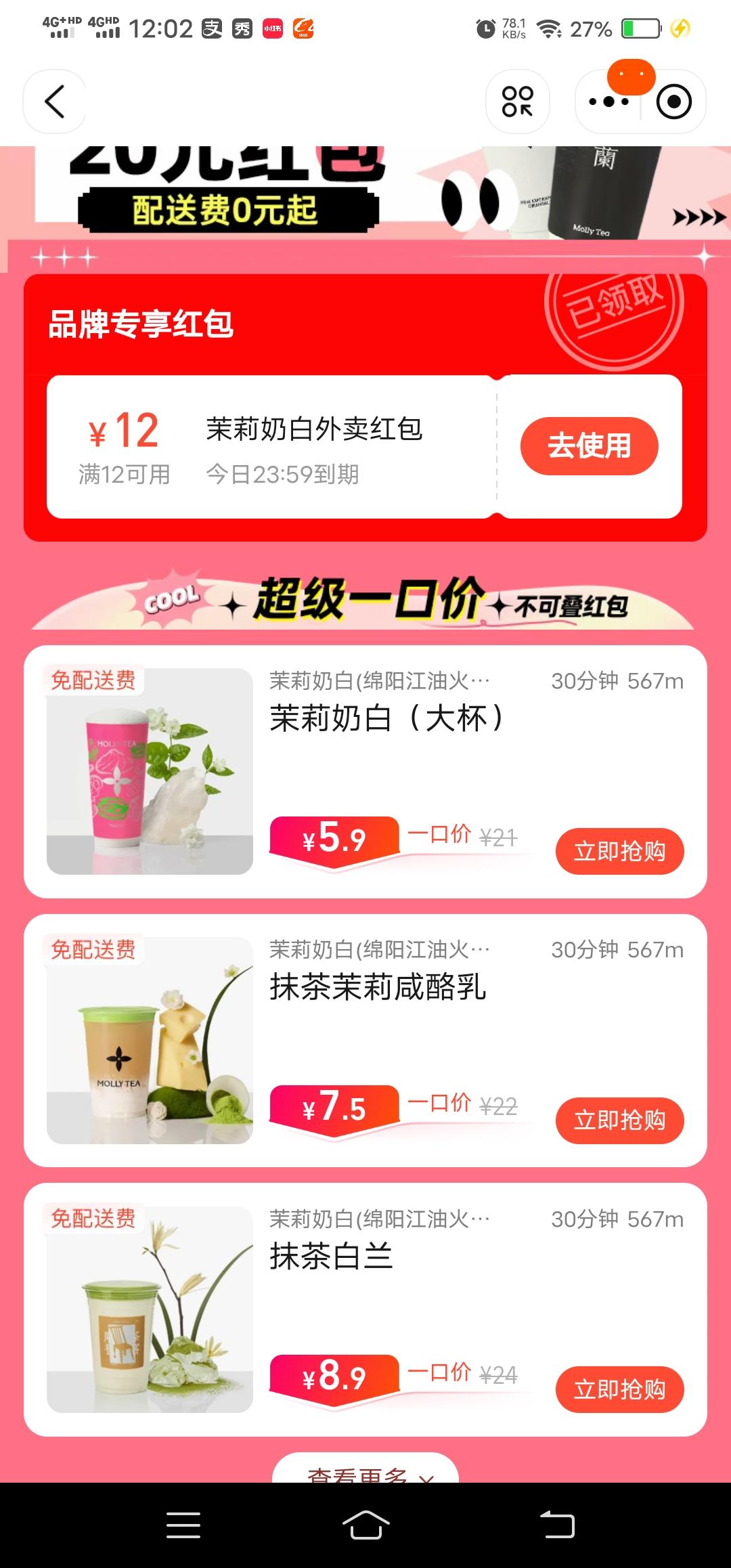Open the 抹茶茉莉咸酪乳 product image
Viewport: 731px width, 1568px height.
(x=150, y=1041)
